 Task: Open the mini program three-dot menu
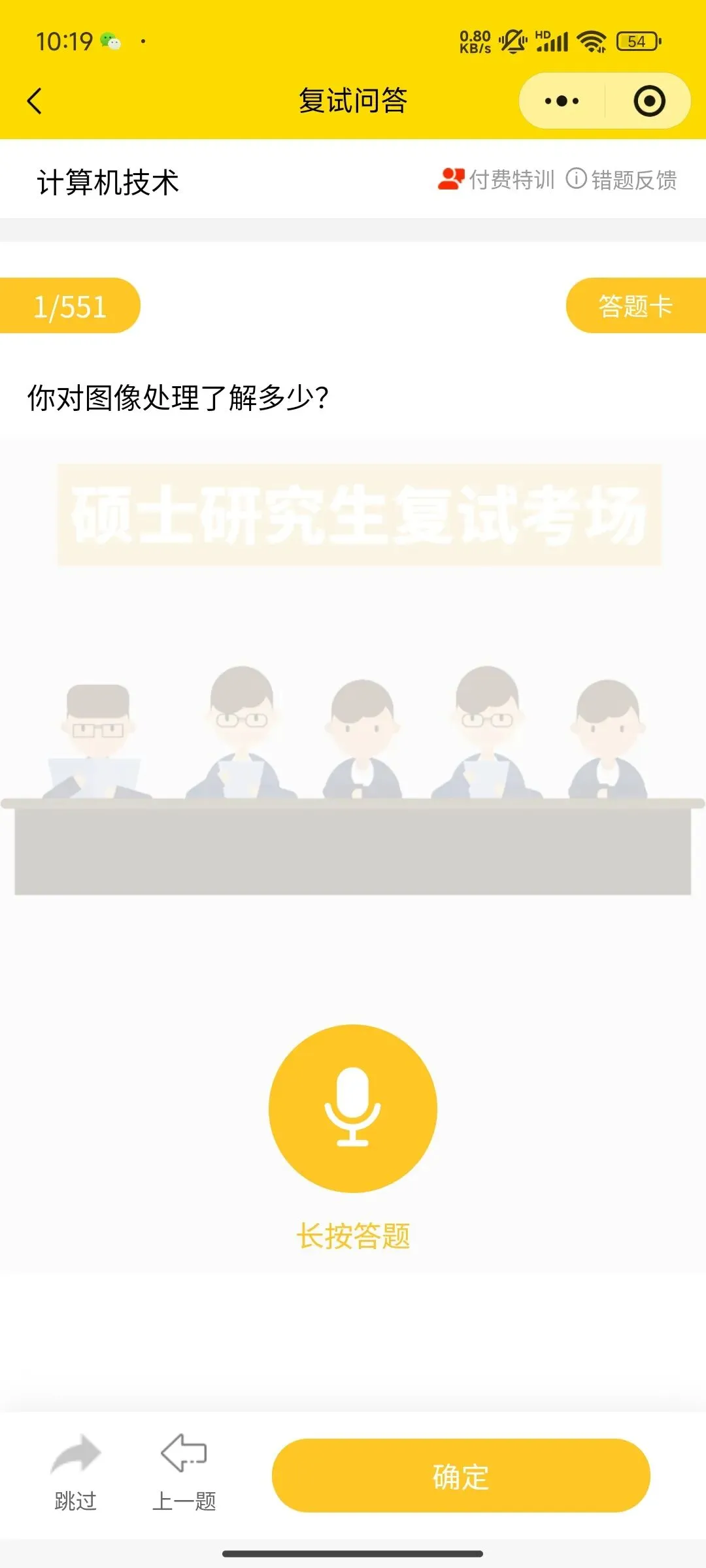(x=562, y=101)
